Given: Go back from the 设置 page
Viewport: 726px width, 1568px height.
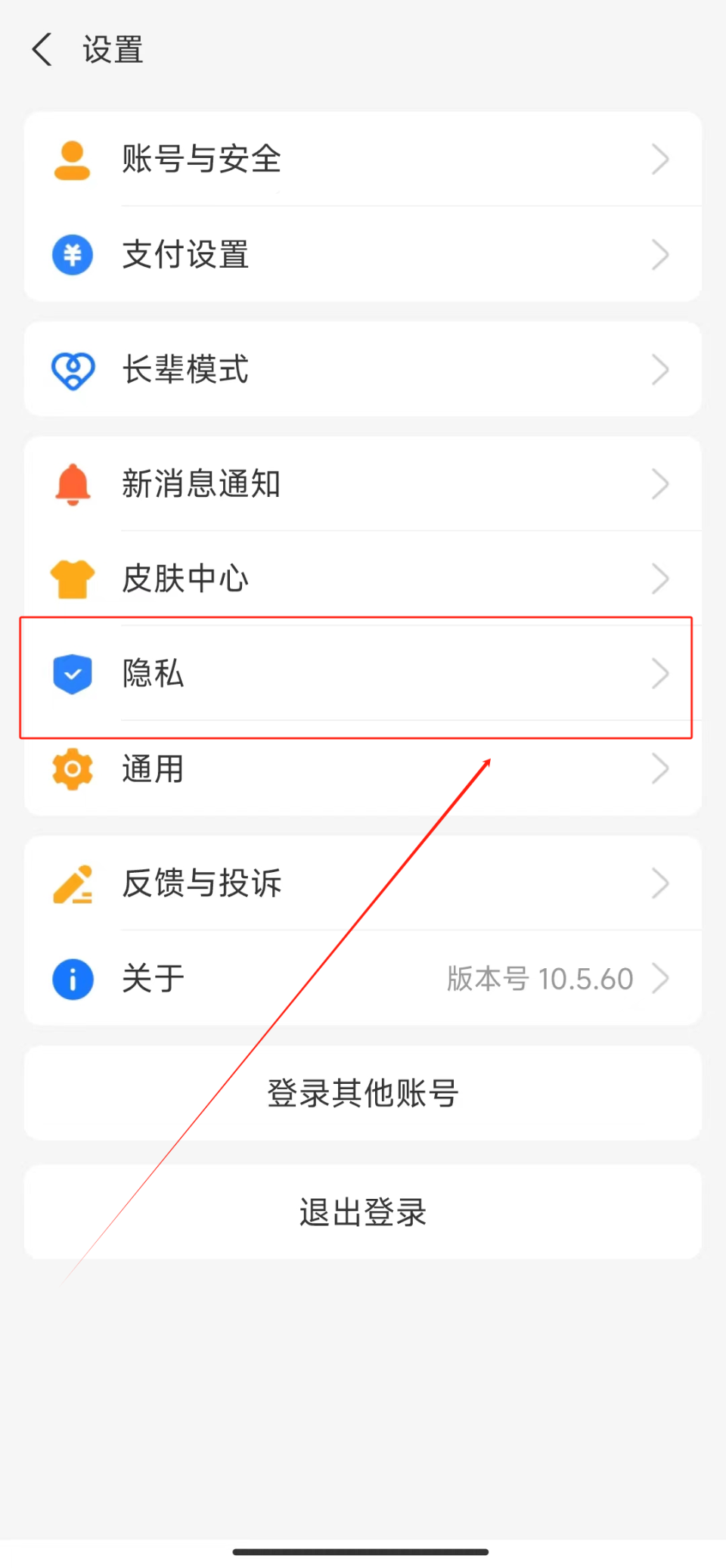Looking at the screenshot, I should pyautogui.click(x=42, y=50).
